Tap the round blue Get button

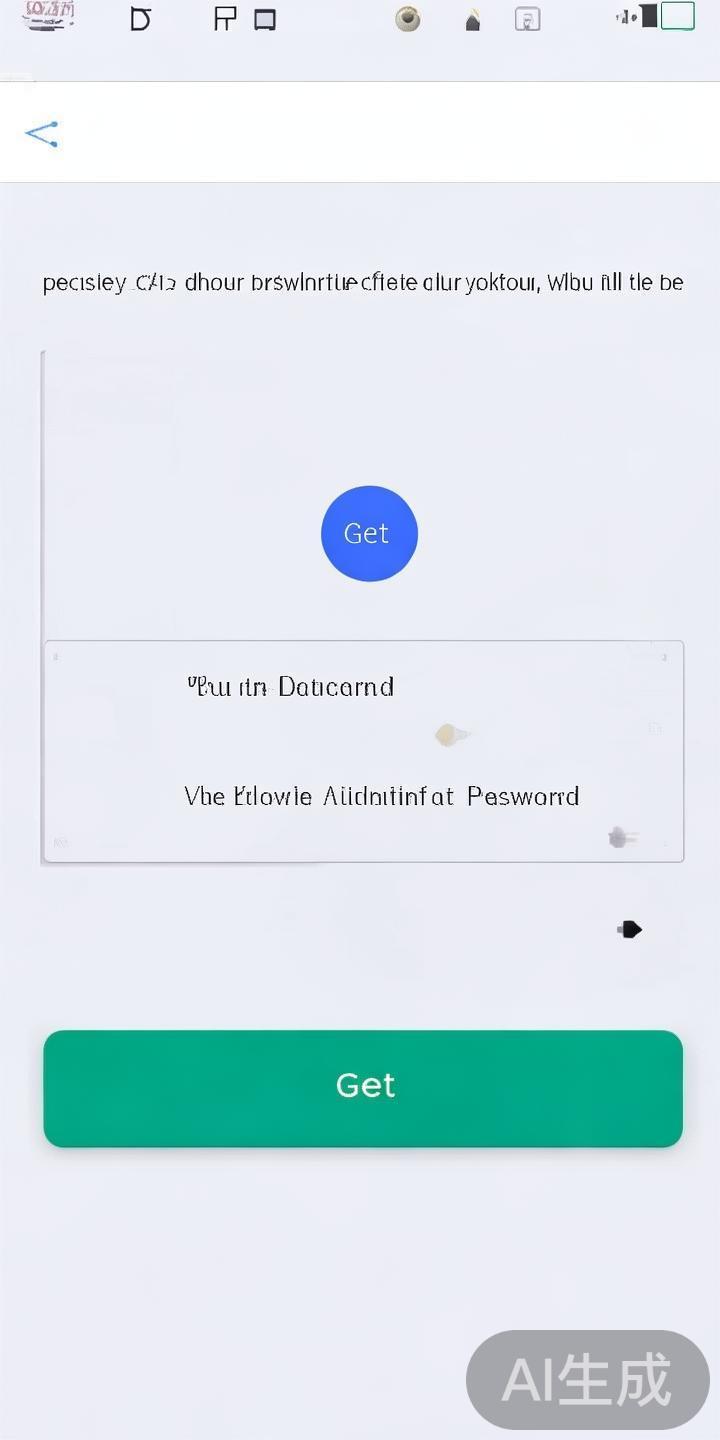(369, 534)
